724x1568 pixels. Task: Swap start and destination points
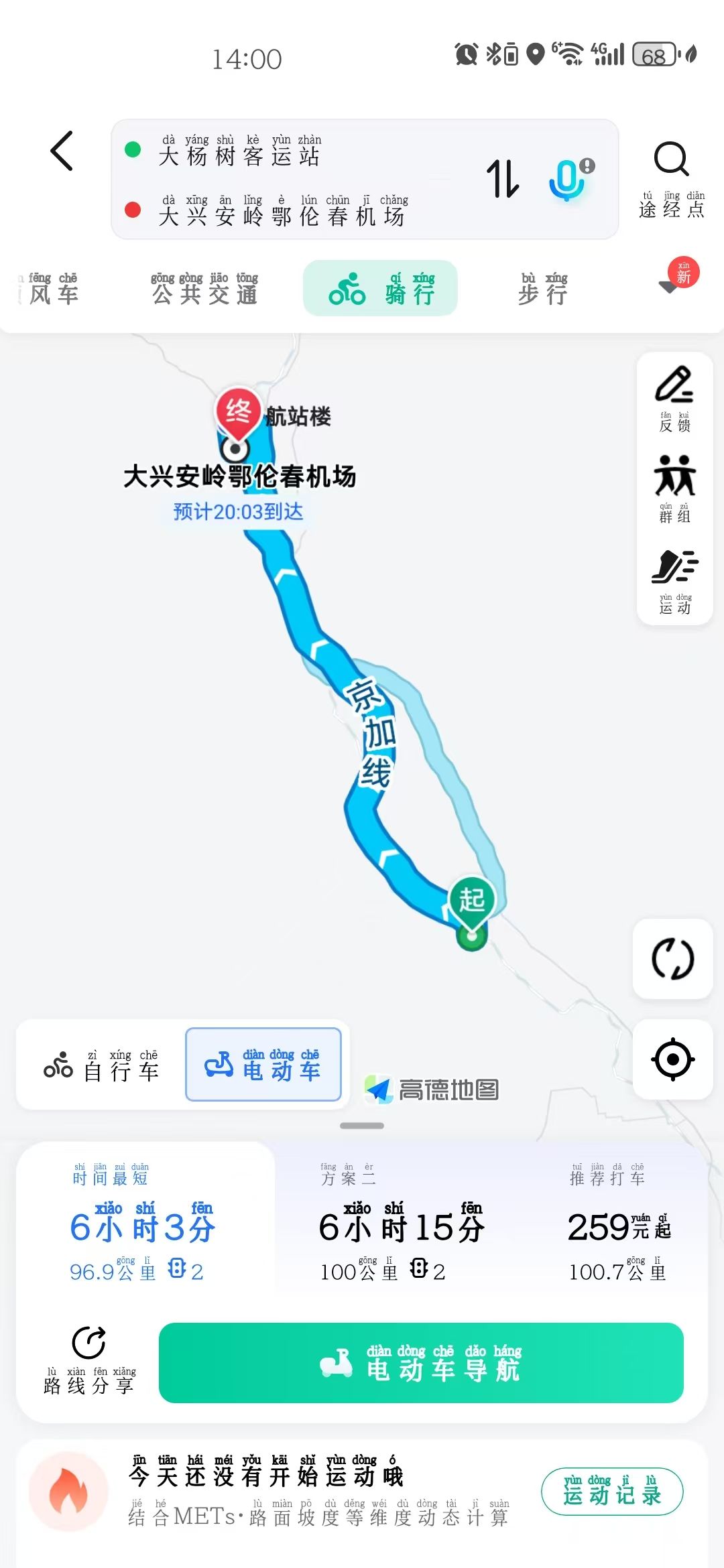[503, 179]
